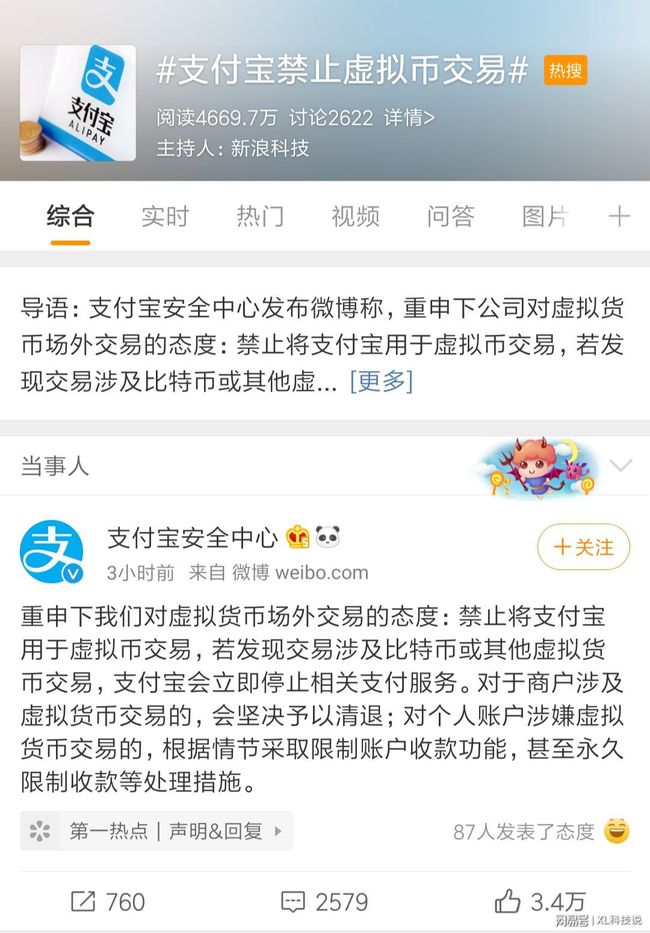Tap the plus icon beside tabs
The height and width of the screenshot is (933, 650).
(619, 216)
